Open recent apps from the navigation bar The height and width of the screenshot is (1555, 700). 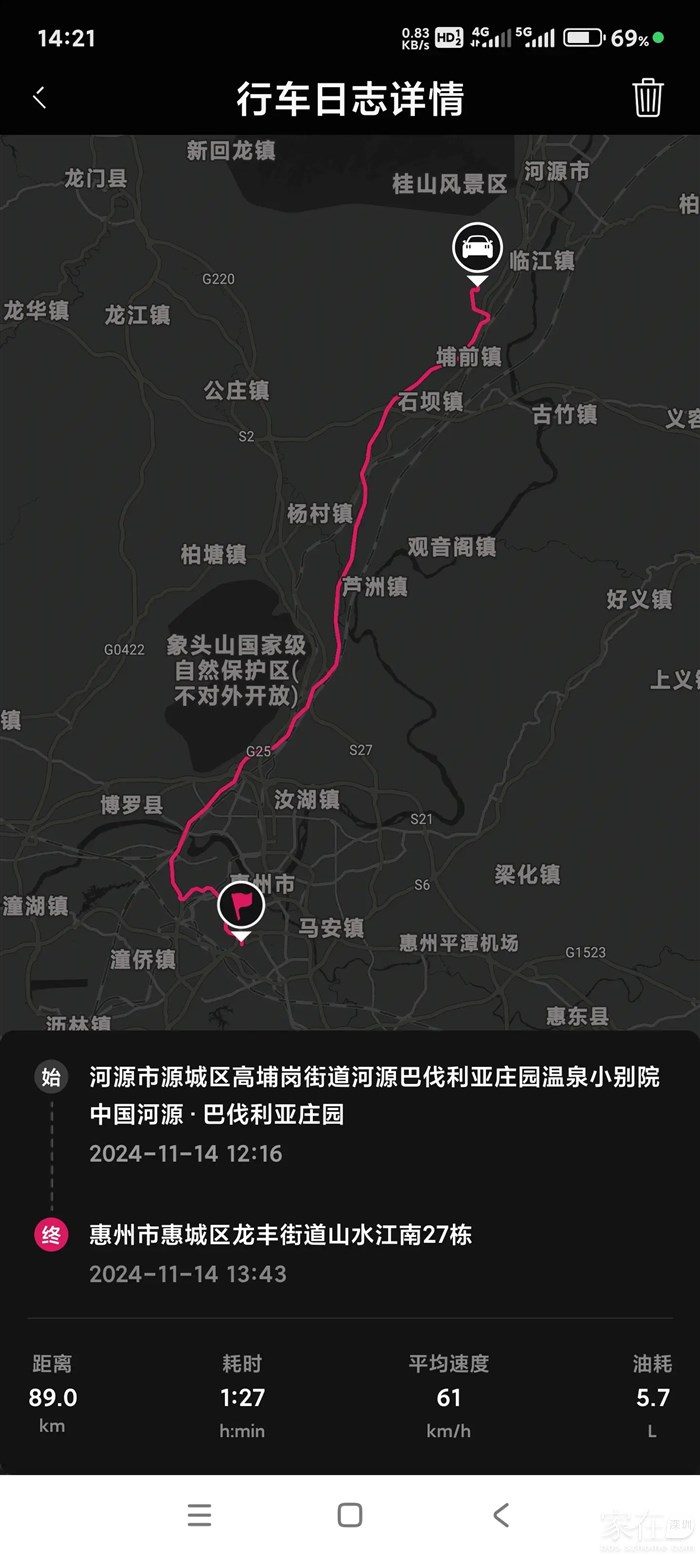pos(199,1514)
